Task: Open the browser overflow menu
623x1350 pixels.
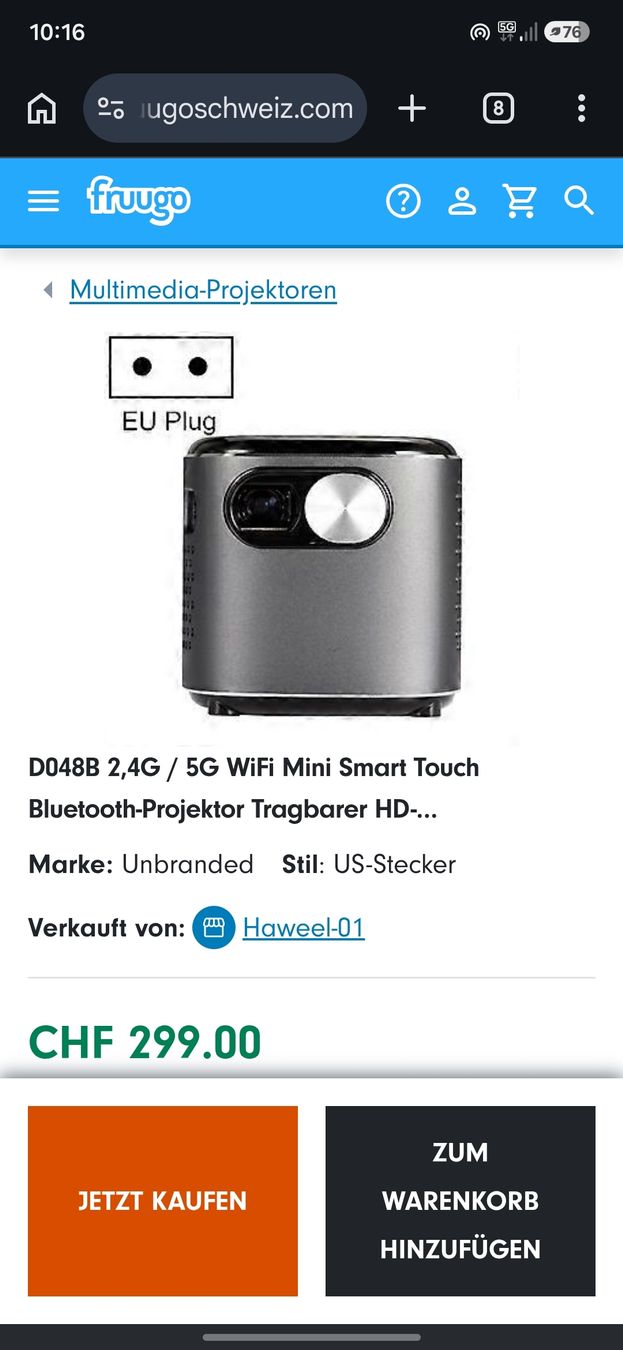Action: 581,108
